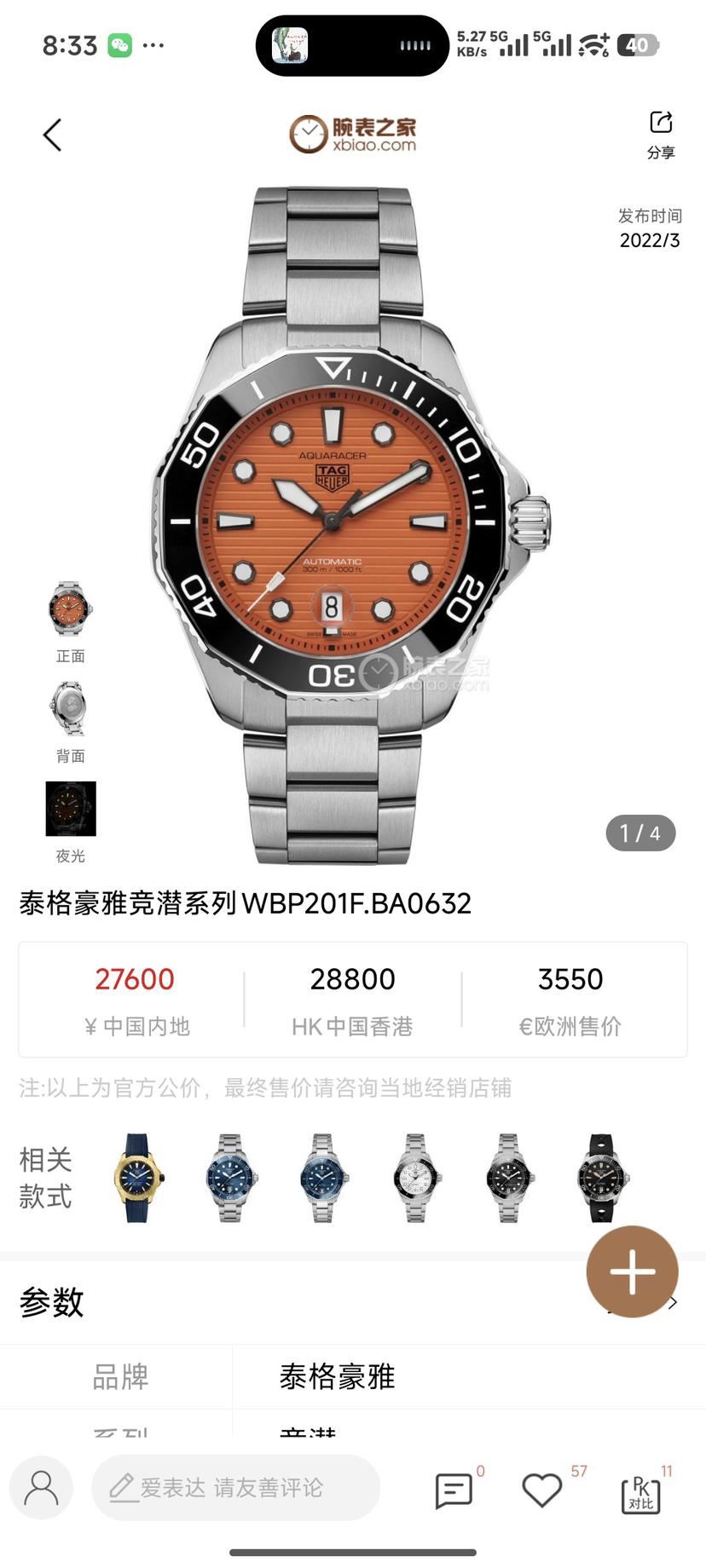The image size is (706, 1568).
Task: Open the black rubber-strap related watch
Action: [603, 1178]
